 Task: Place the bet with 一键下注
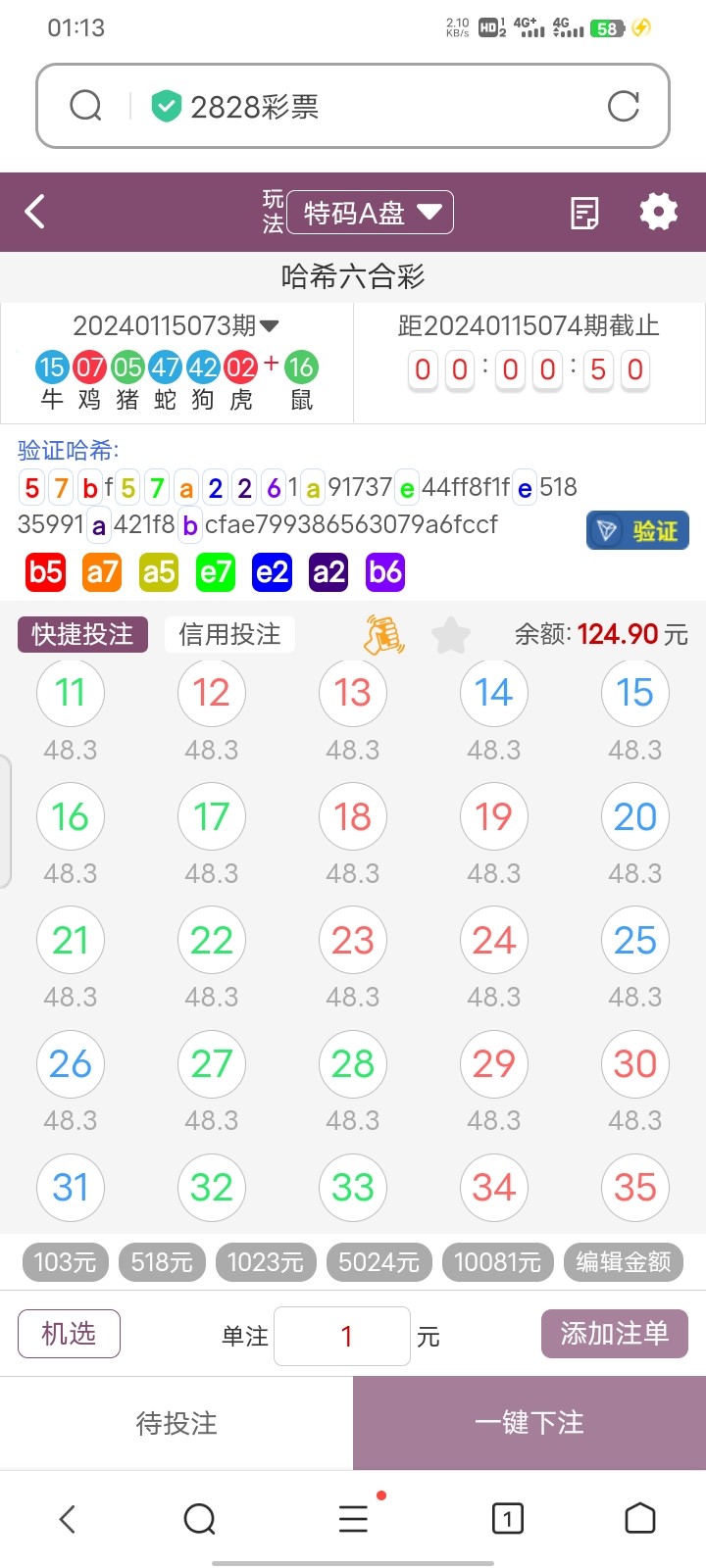coord(529,1423)
